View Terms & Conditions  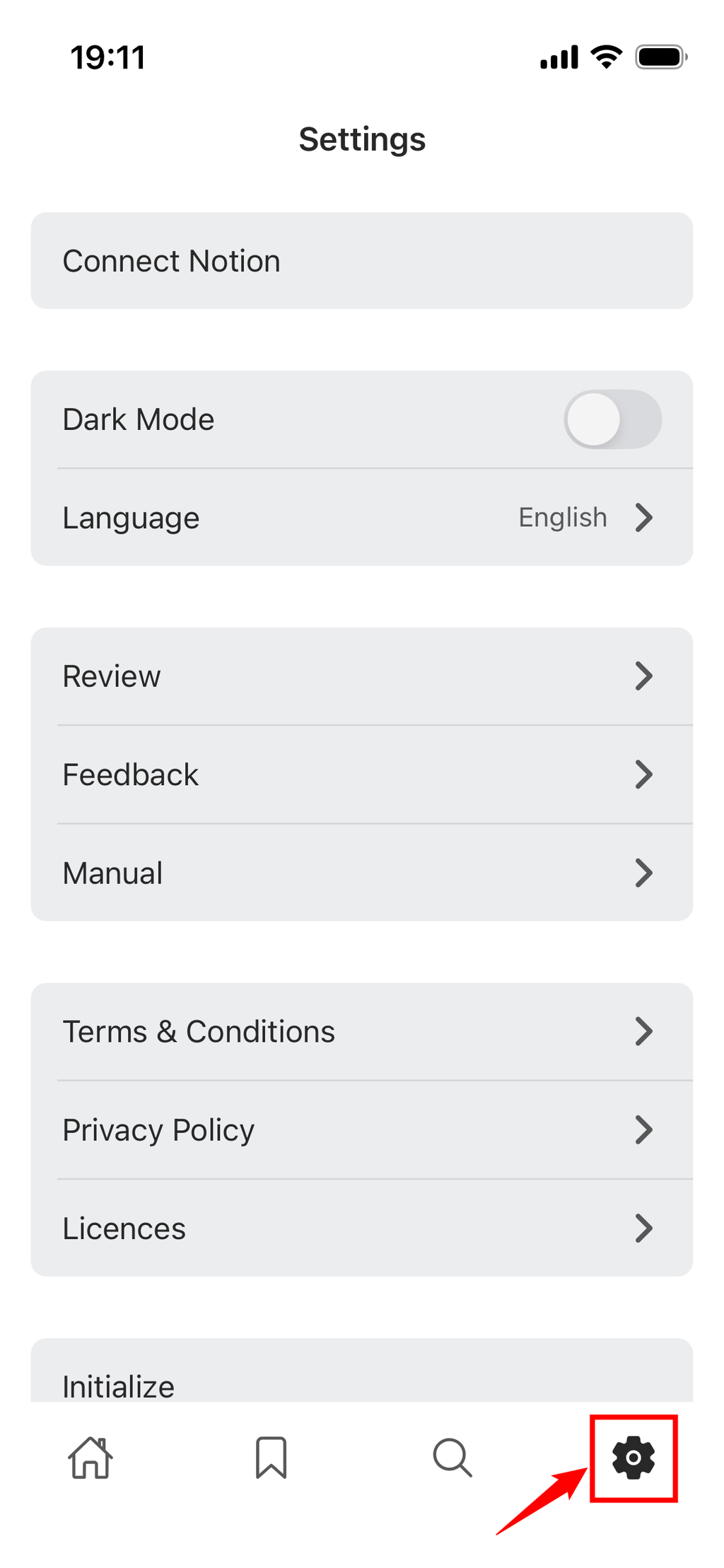pos(361,1031)
